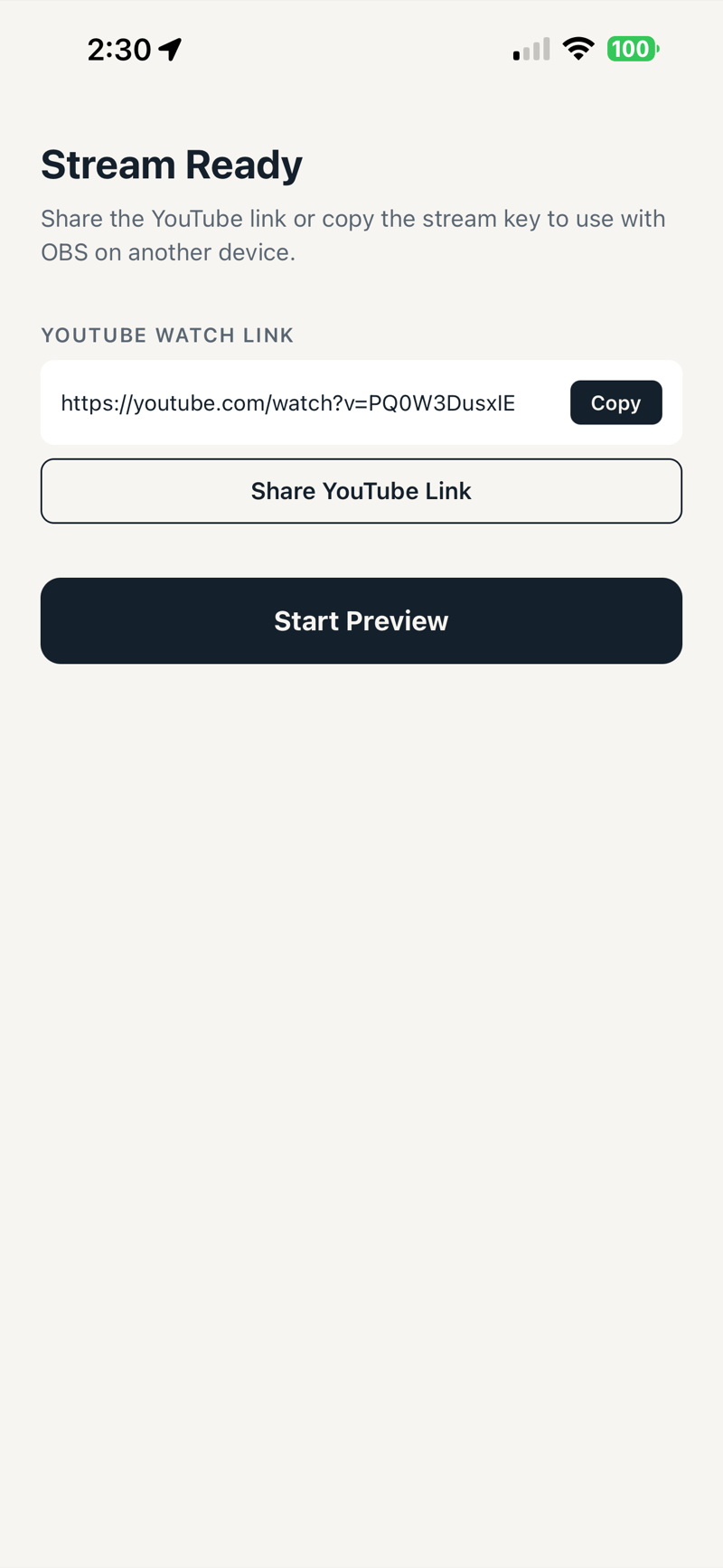Click inside the white link container card

pos(361,402)
